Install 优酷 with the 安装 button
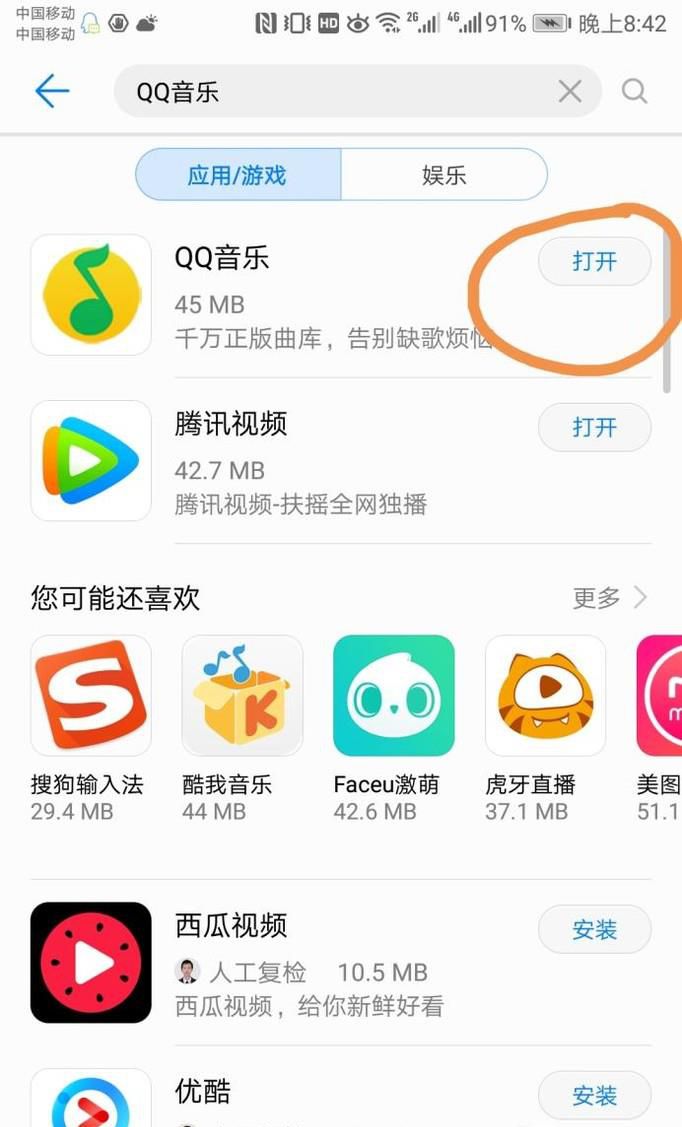 tap(594, 1096)
